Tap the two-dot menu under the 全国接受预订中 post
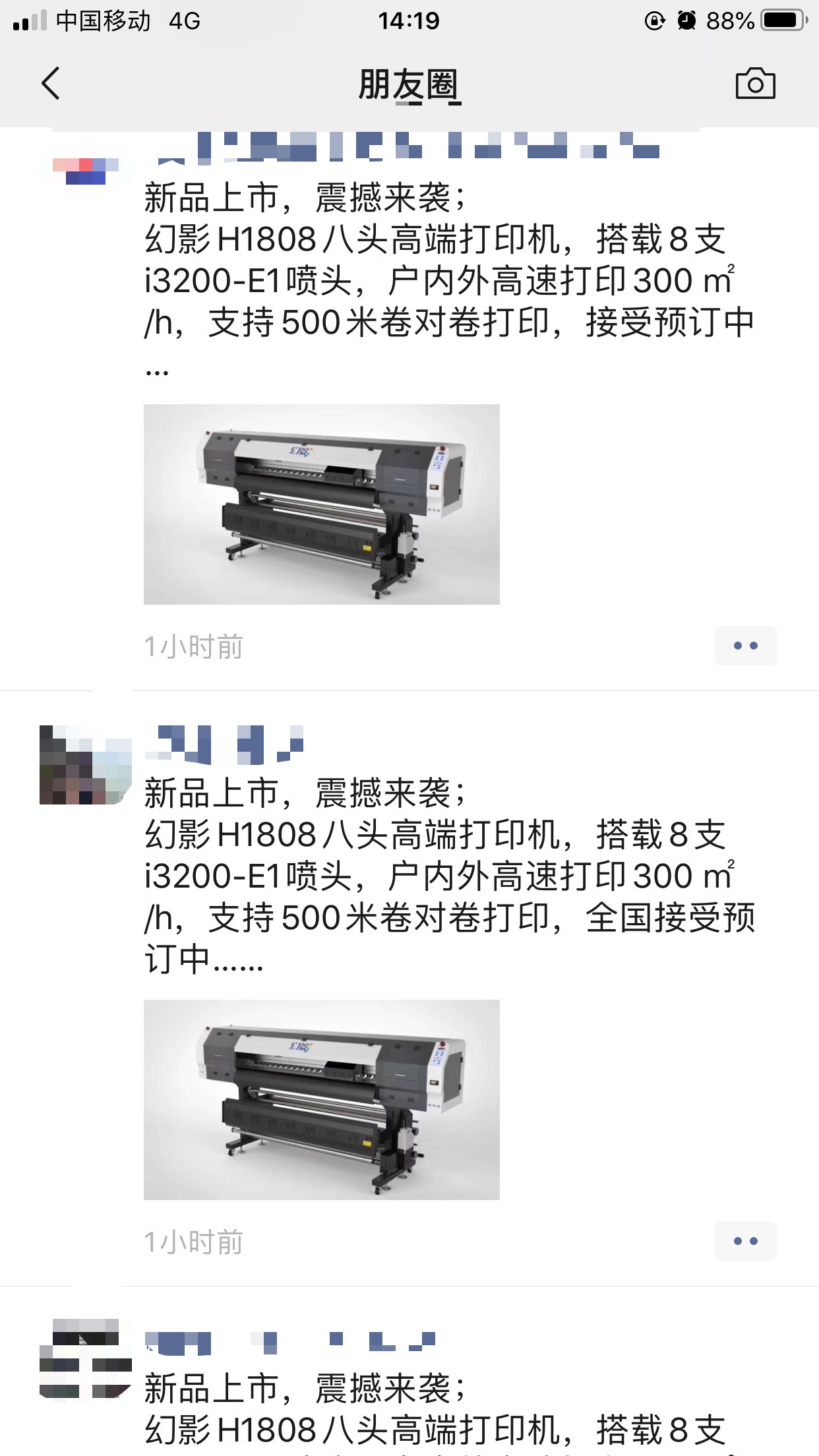This screenshot has height=1456, width=819. (745, 1241)
